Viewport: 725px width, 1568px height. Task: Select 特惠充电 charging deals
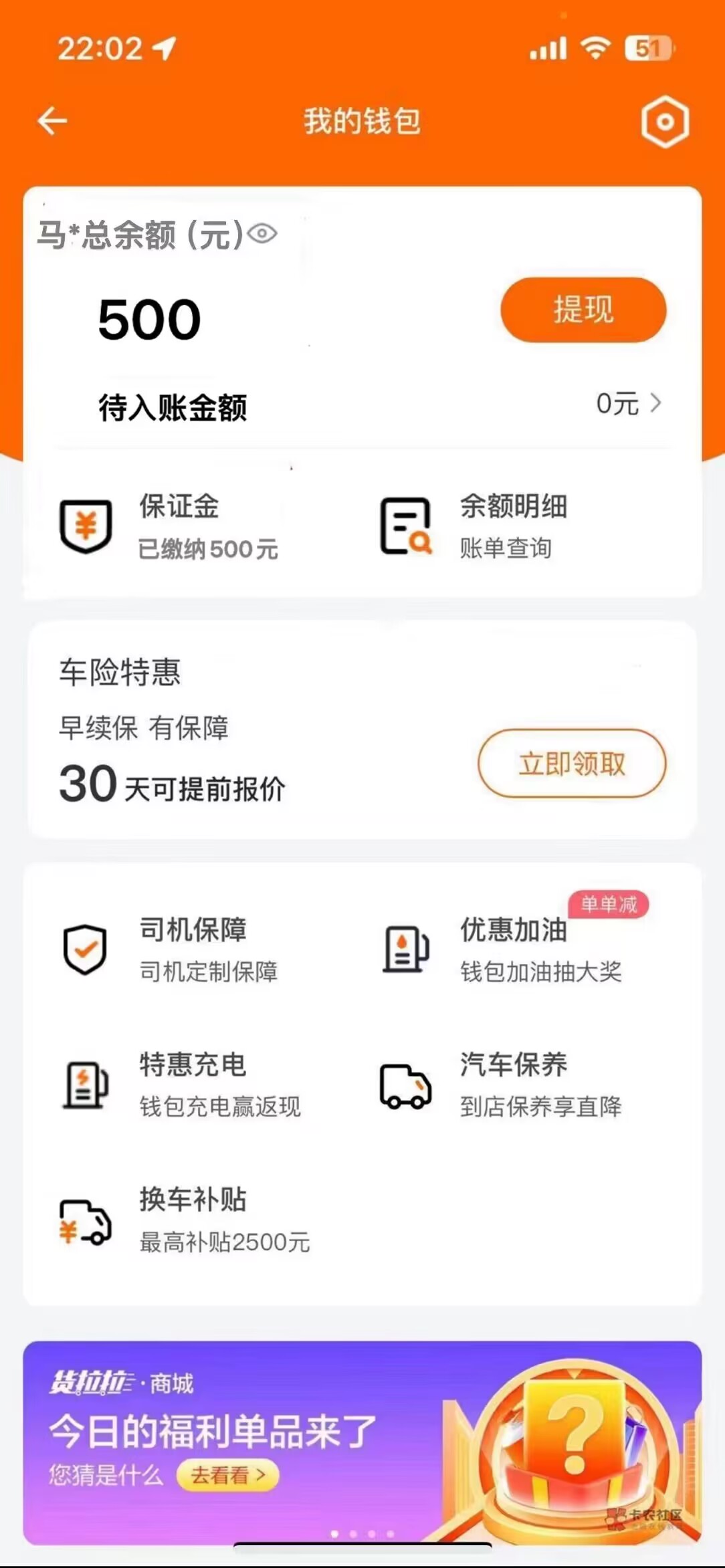181,1085
